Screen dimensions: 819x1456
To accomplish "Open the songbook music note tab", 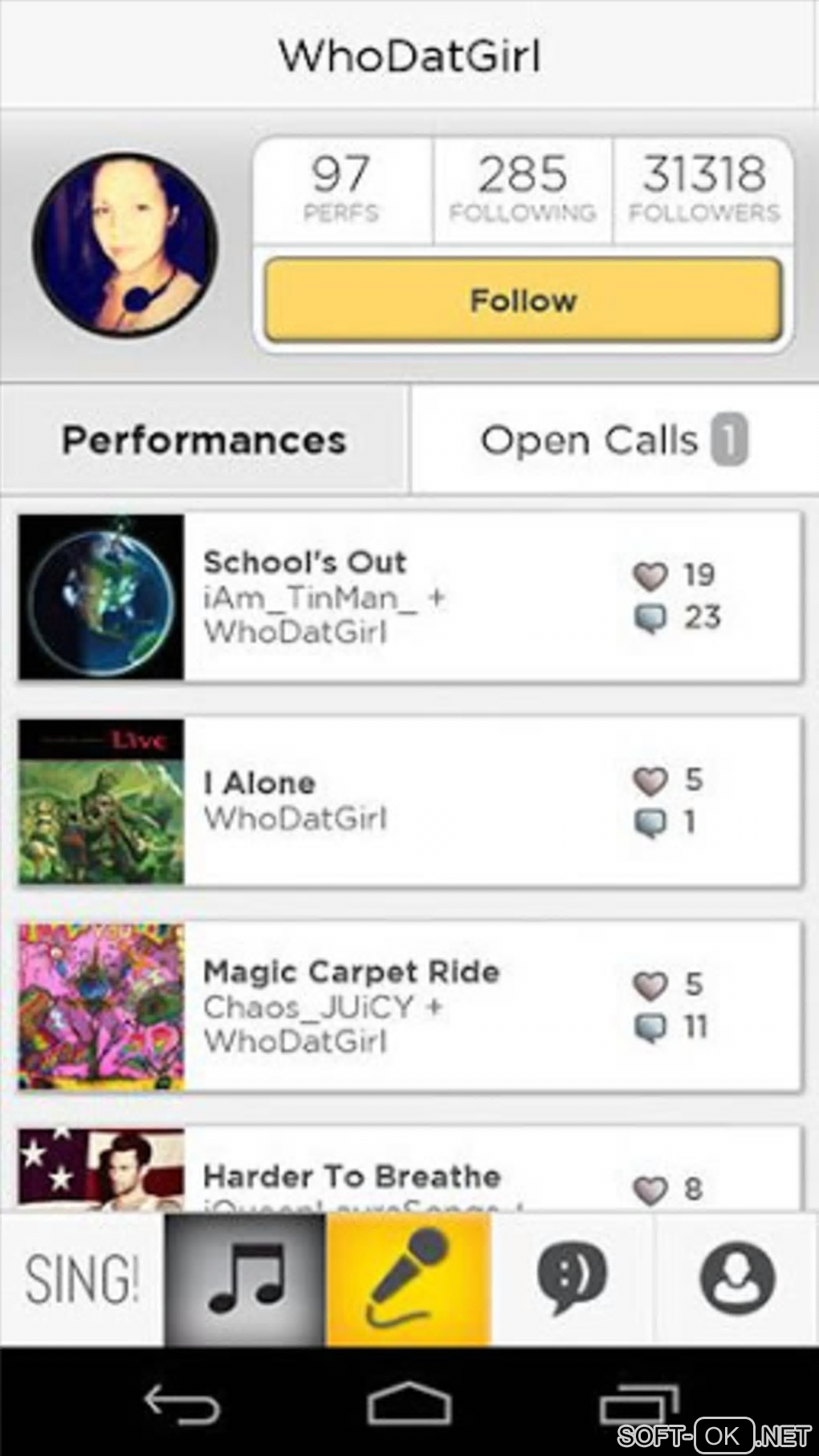I will click(x=246, y=1279).
